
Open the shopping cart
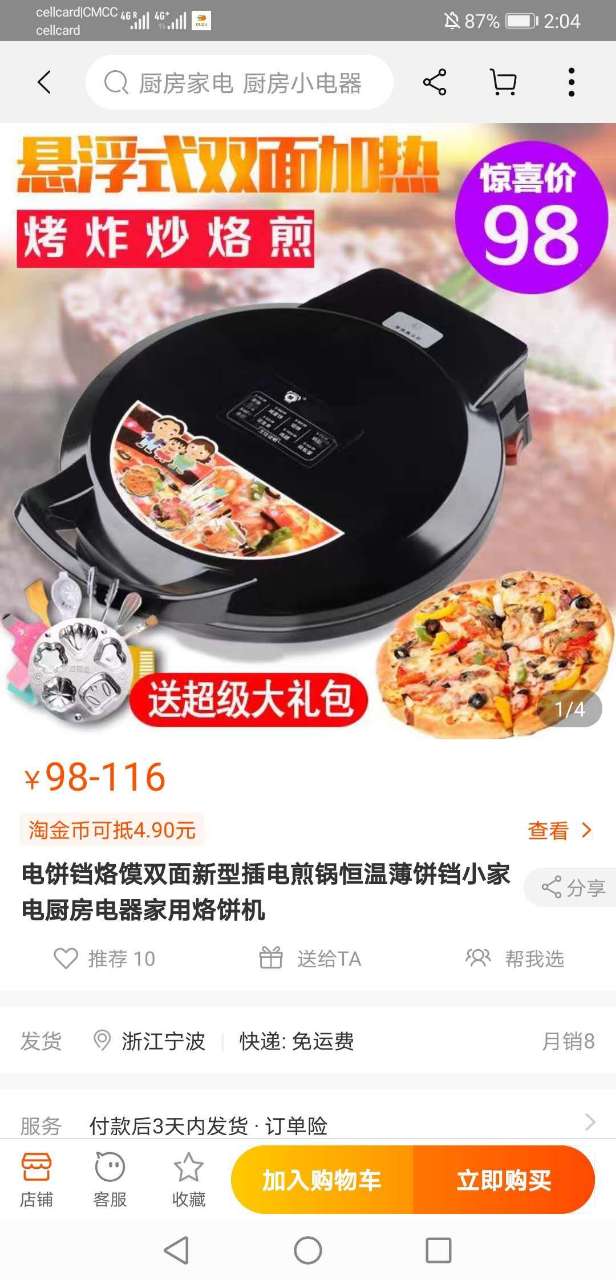pyautogui.click(x=503, y=82)
